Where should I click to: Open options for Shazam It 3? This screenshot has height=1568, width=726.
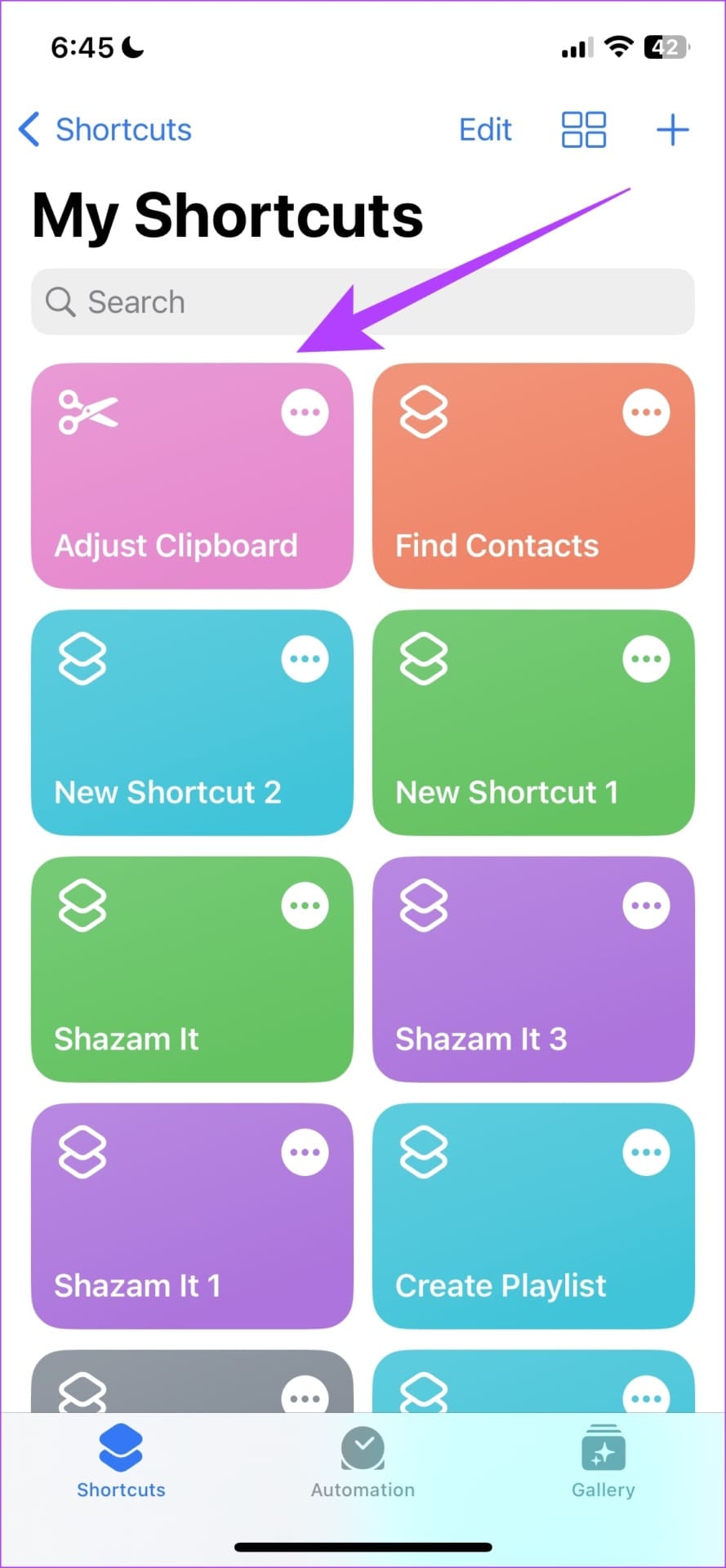(646, 906)
